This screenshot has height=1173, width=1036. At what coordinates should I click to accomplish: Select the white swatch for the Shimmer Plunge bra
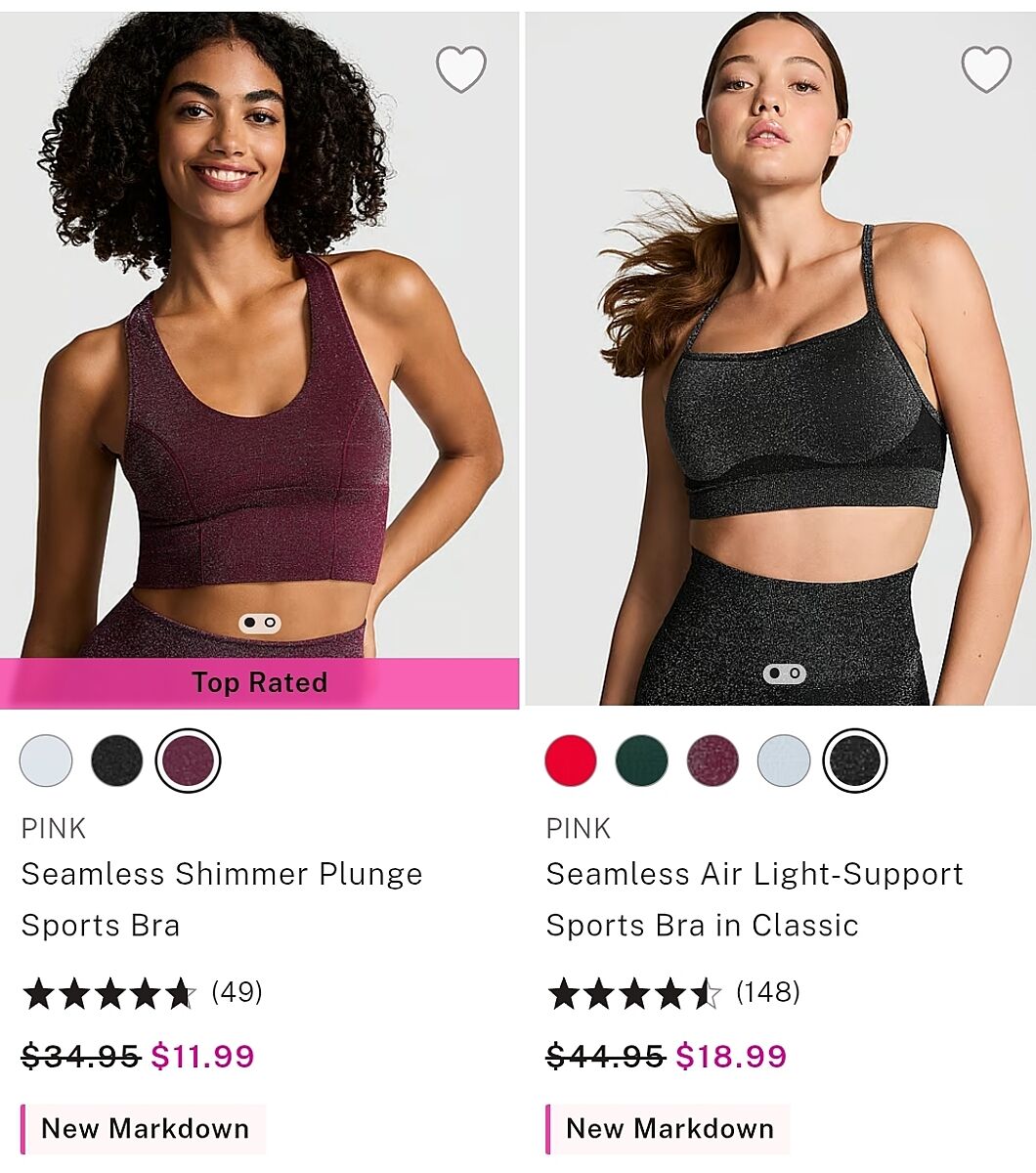[46, 760]
